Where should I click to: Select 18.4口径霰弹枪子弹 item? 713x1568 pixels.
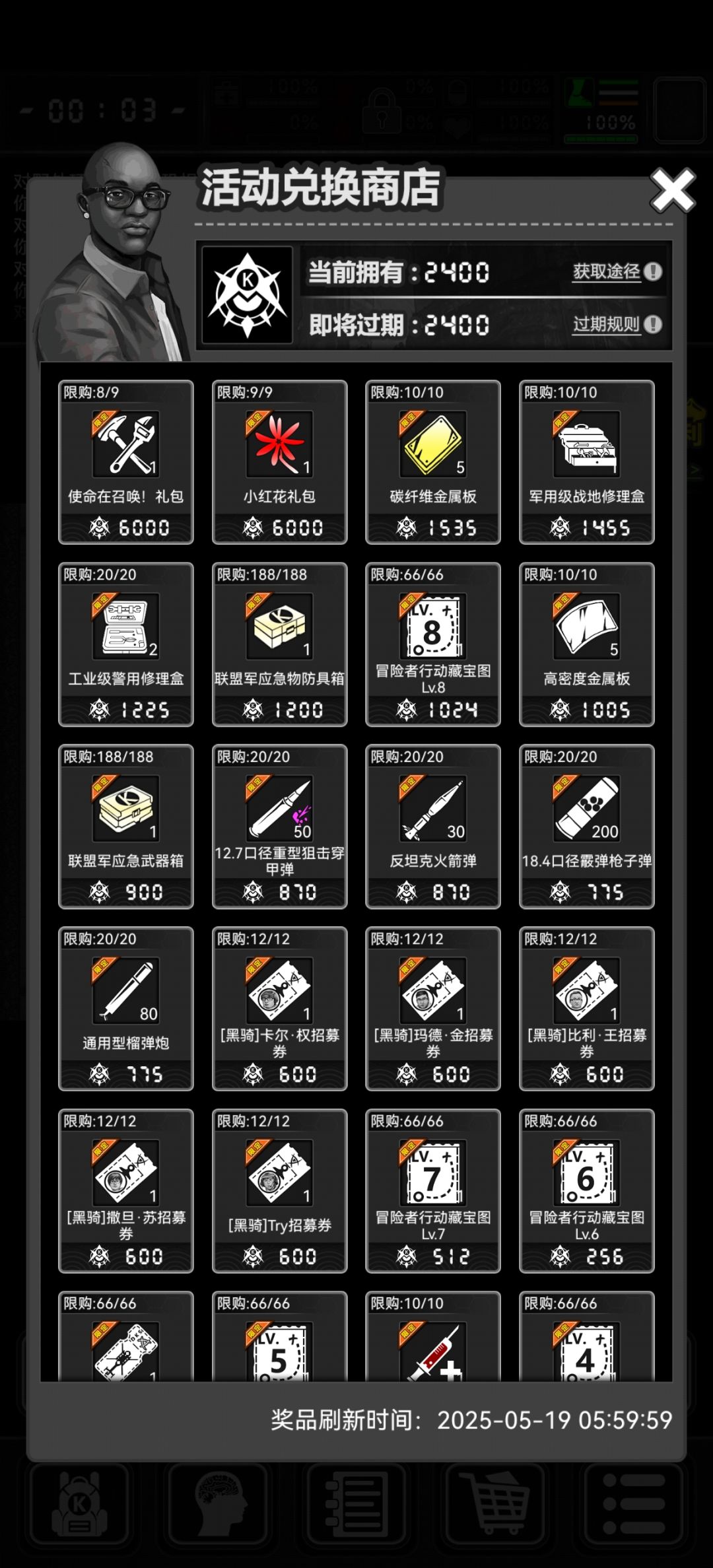click(x=587, y=827)
